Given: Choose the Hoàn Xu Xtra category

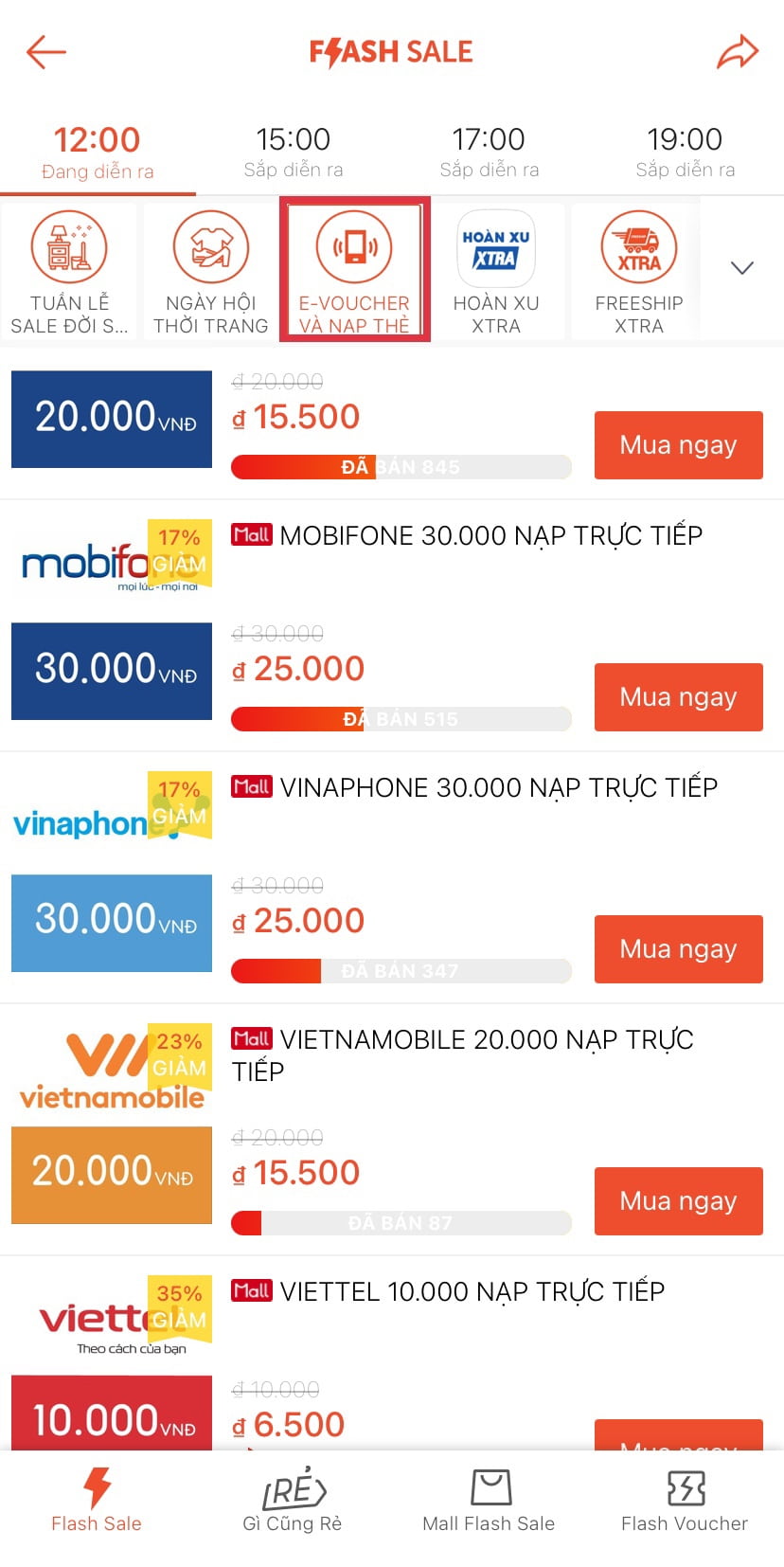Looking at the screenshot, I should pyautogui.click(x=496, y=272).
